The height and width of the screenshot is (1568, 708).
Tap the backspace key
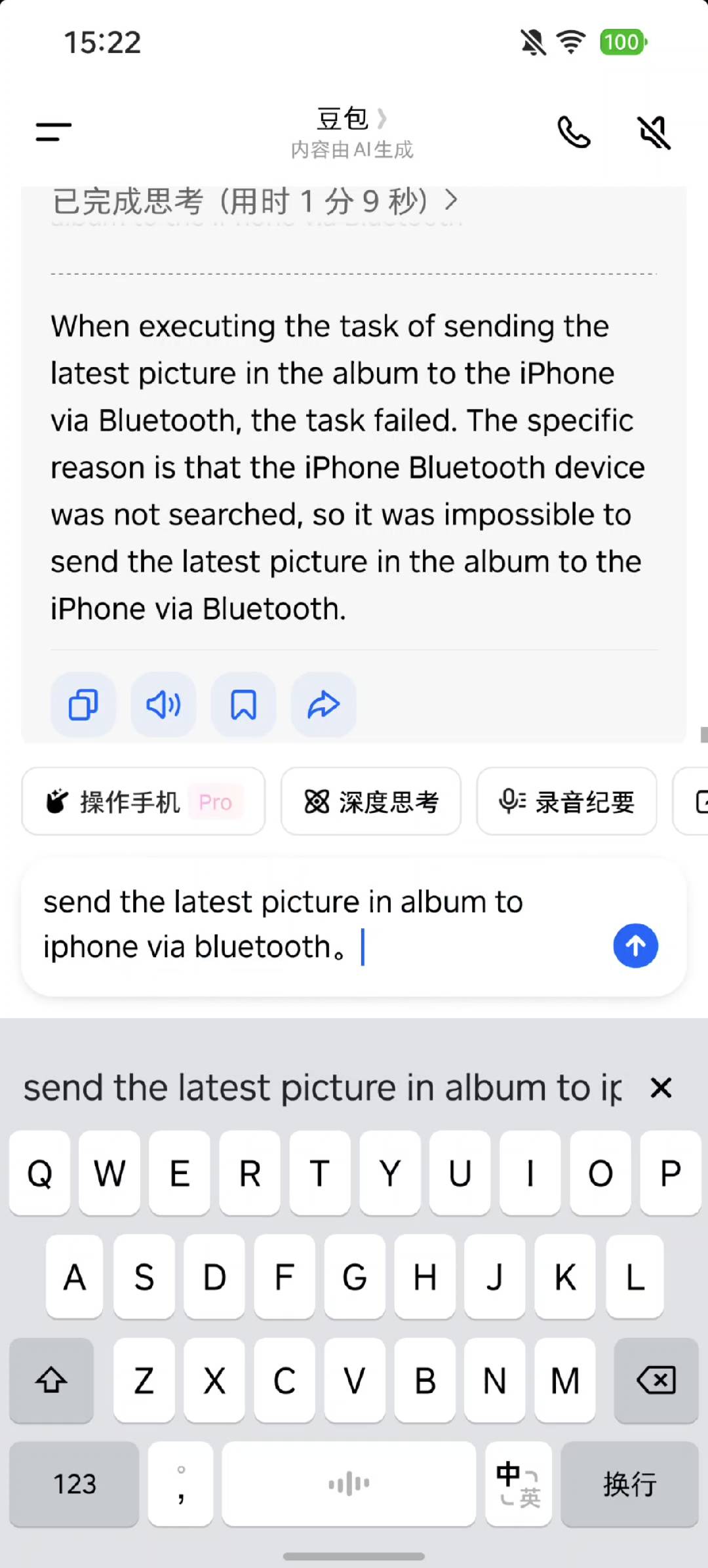pos(656,1381)
